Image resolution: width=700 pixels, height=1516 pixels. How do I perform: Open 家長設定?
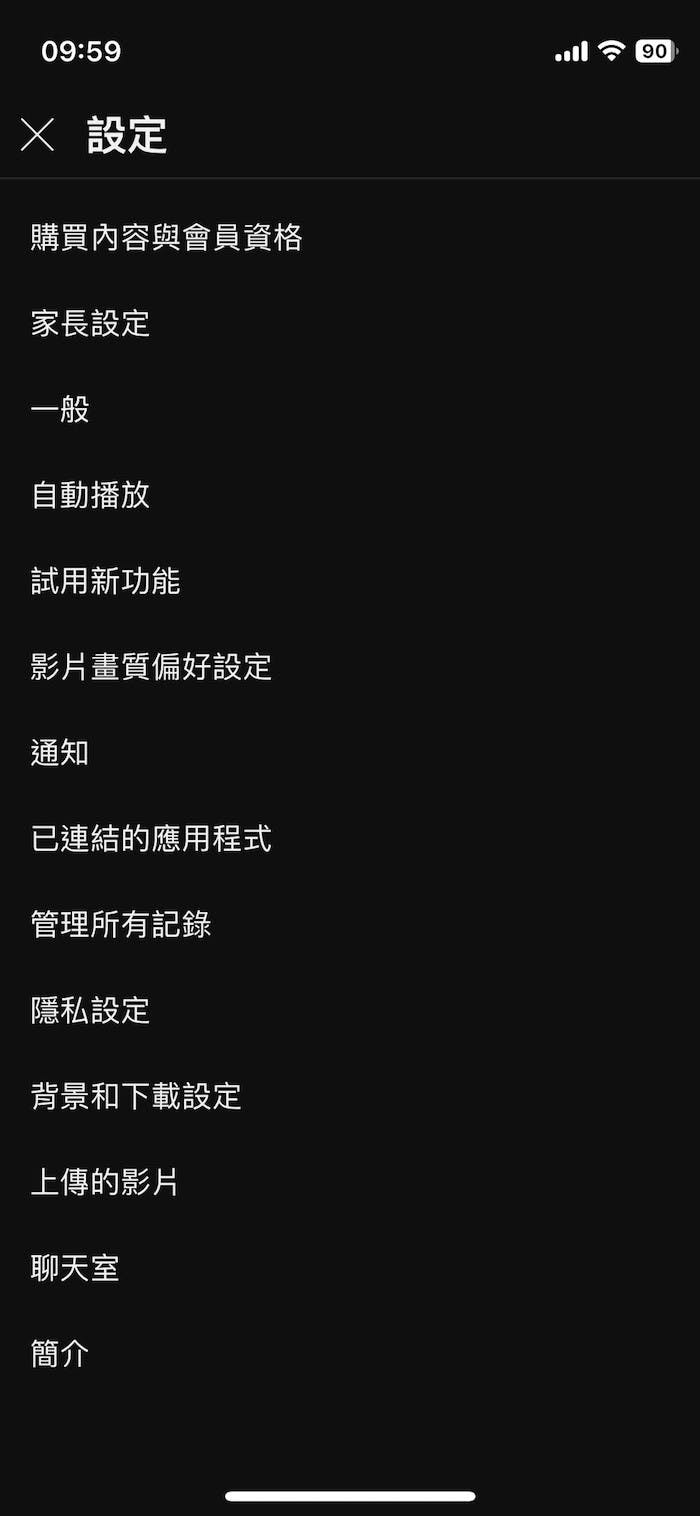(x=350, y=323)
